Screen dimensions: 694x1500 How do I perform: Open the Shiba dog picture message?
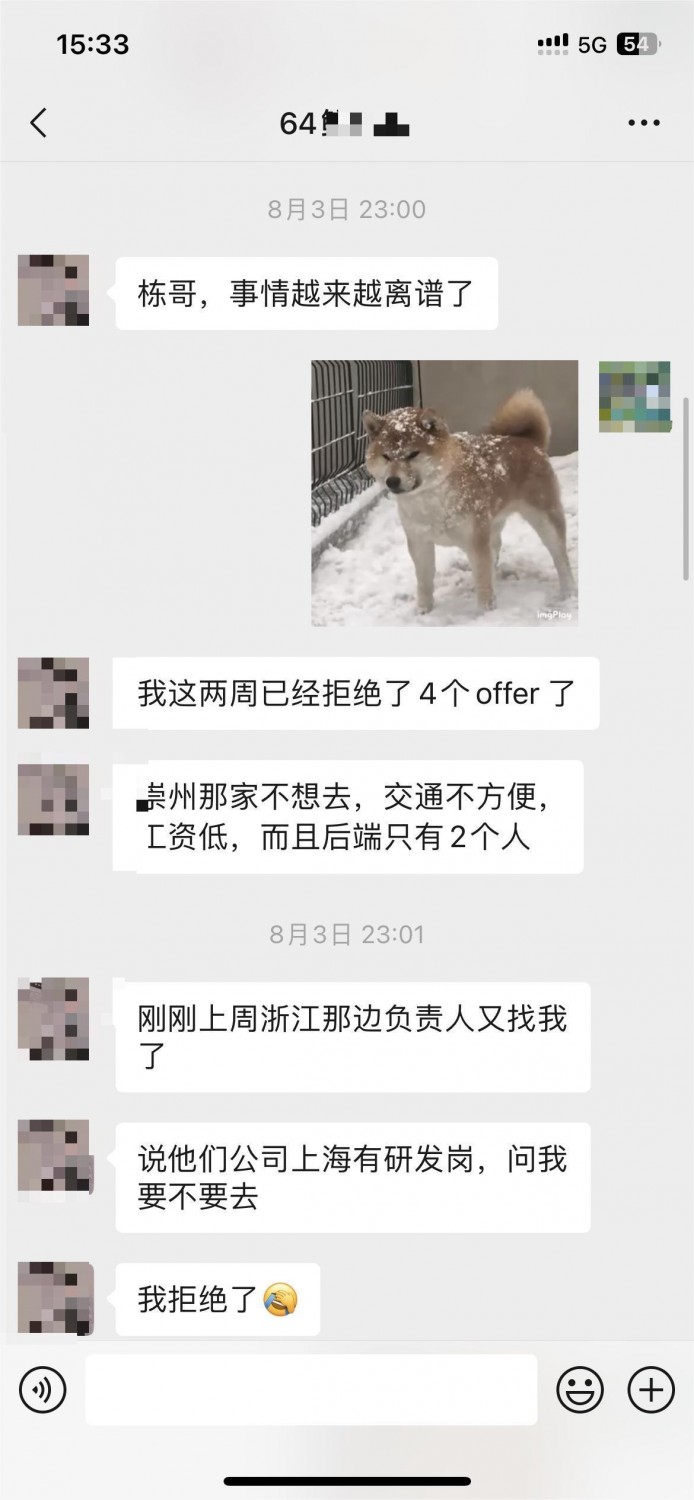(x=445, y=493)
